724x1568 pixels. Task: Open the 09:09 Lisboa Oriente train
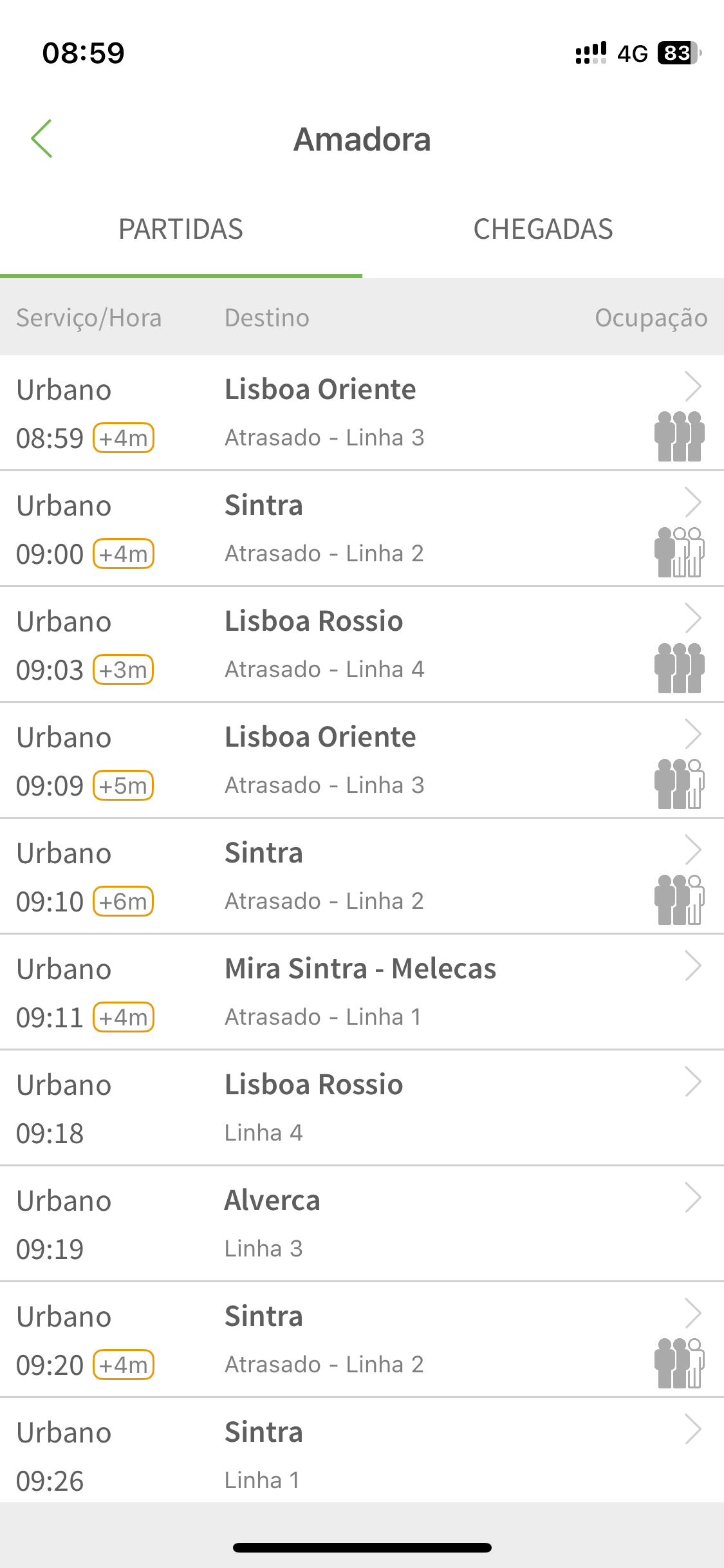[362, 760]
